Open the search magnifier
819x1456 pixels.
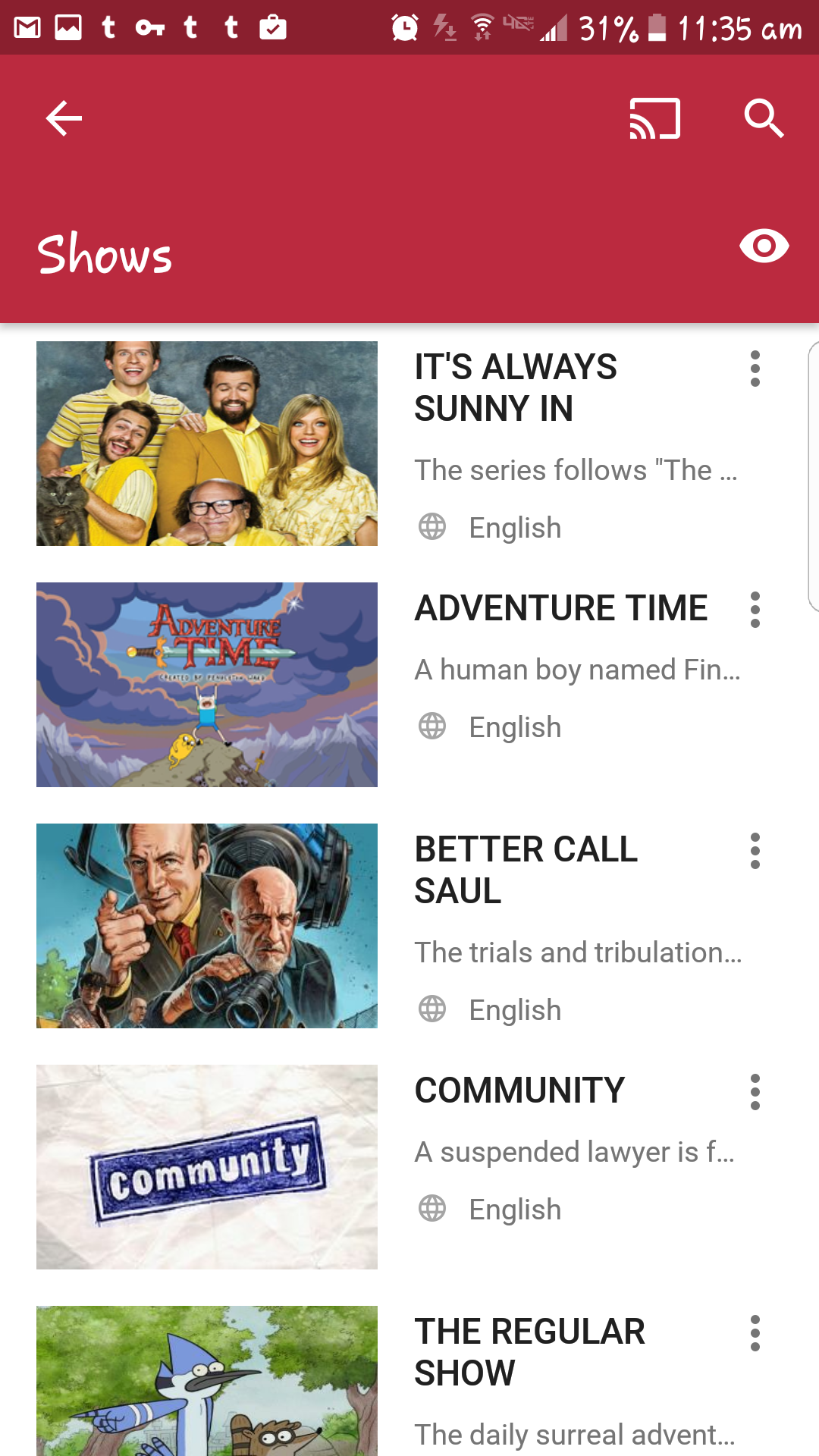763,118
